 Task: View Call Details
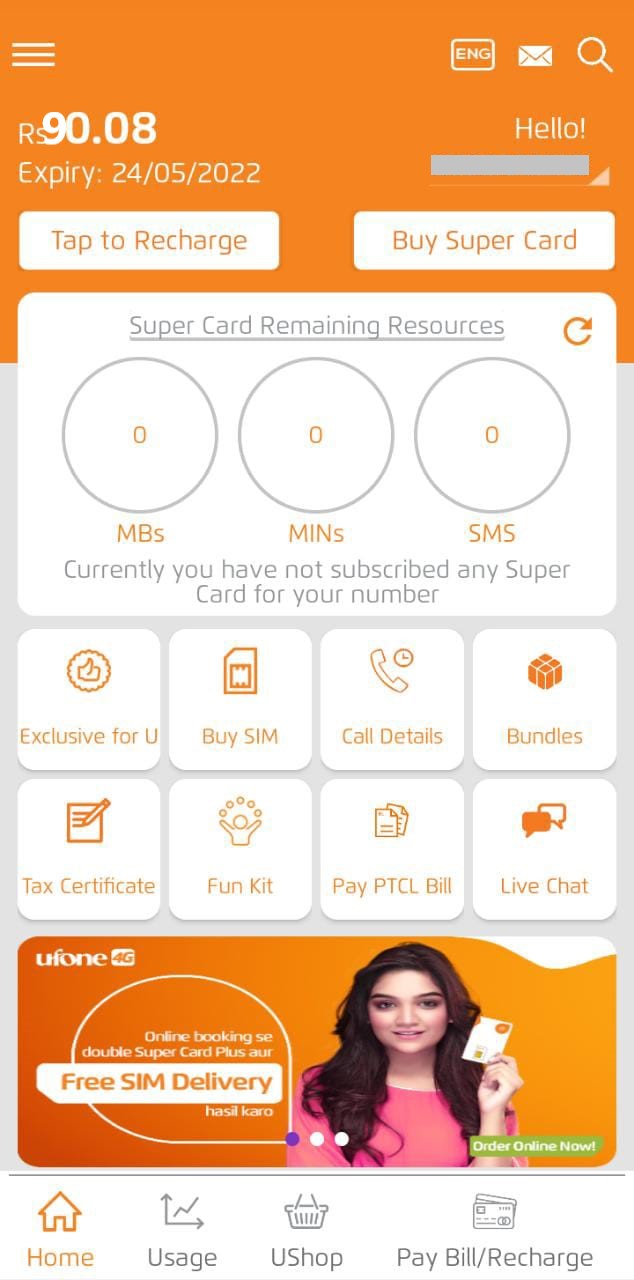392,699
